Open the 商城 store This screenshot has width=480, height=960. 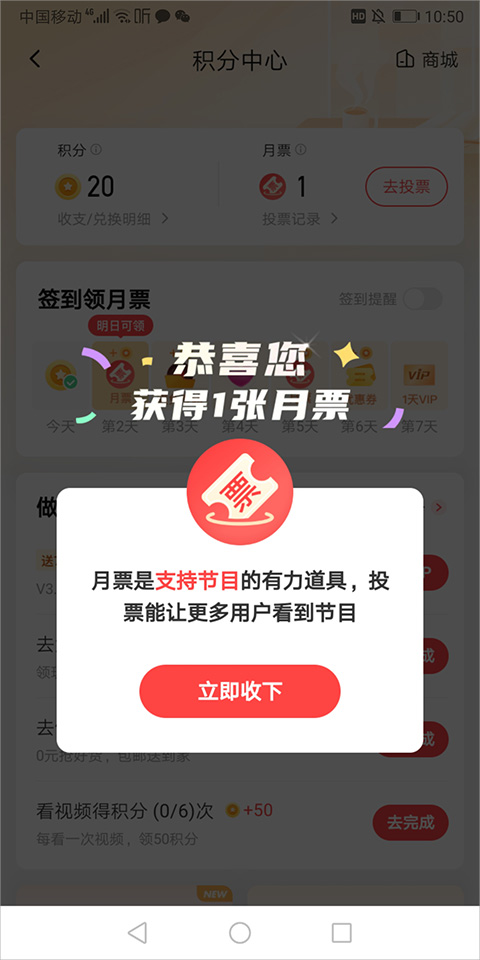tap(427, 59)
